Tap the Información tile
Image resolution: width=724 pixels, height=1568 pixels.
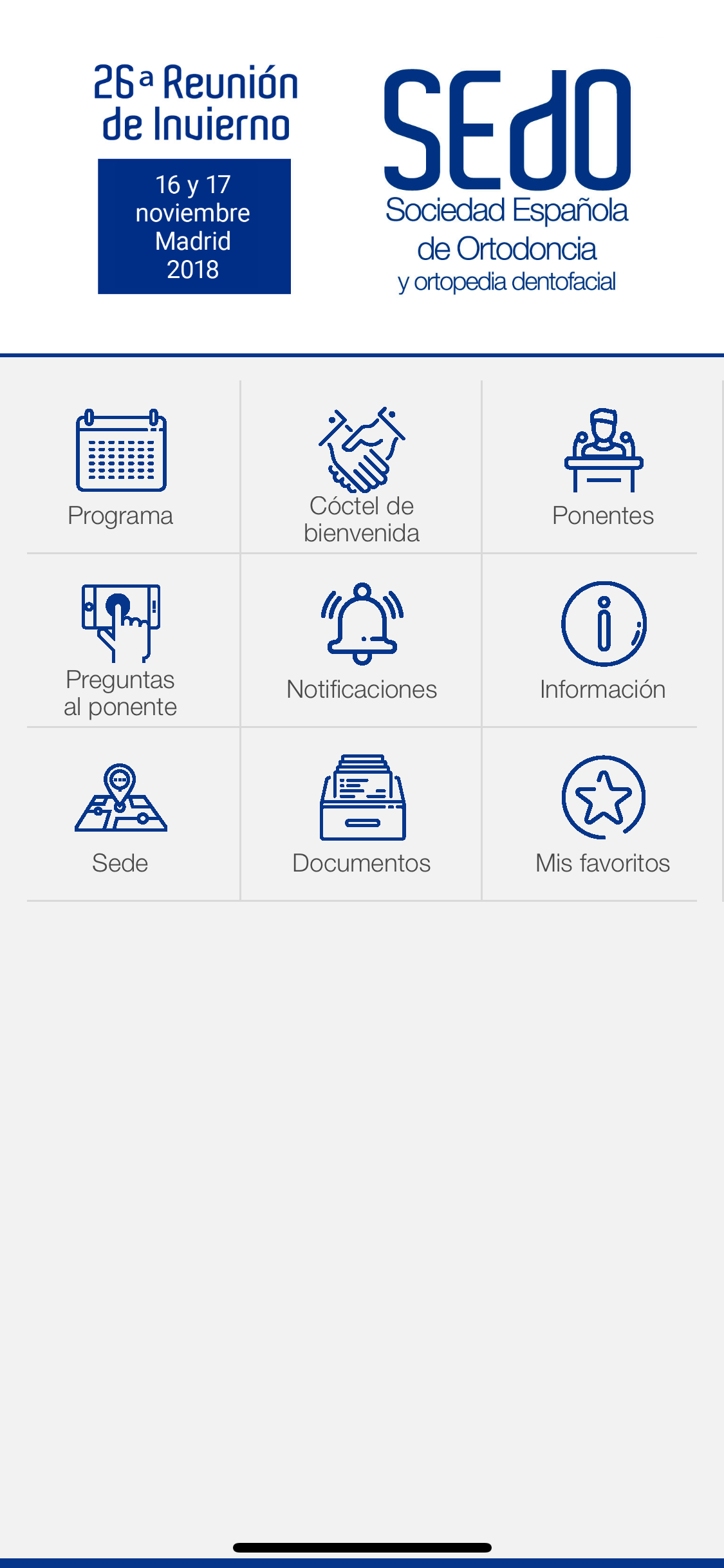pos(603,641)
